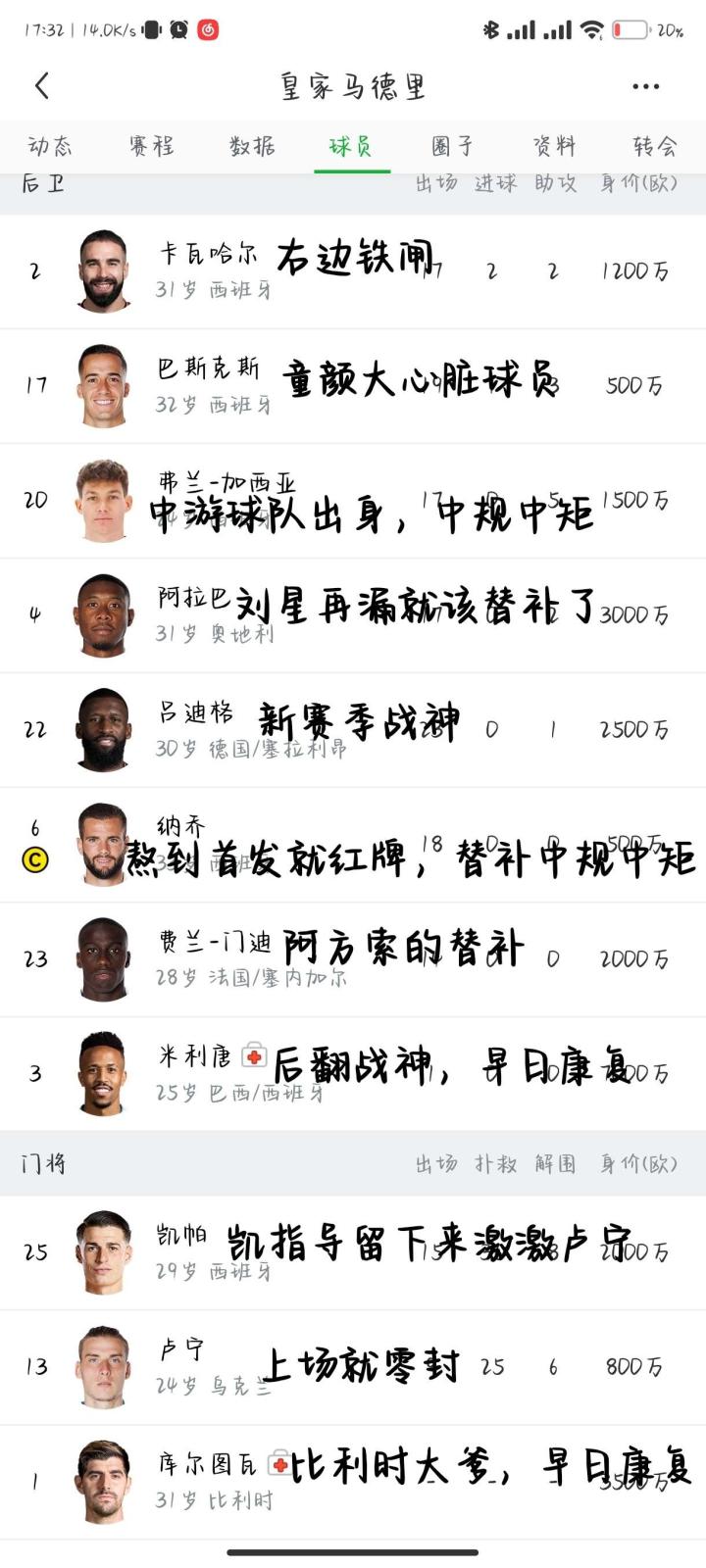The width and height of the screenshot is (706, 1568).
Task: Open the 资料 tab
Action: 553,147
